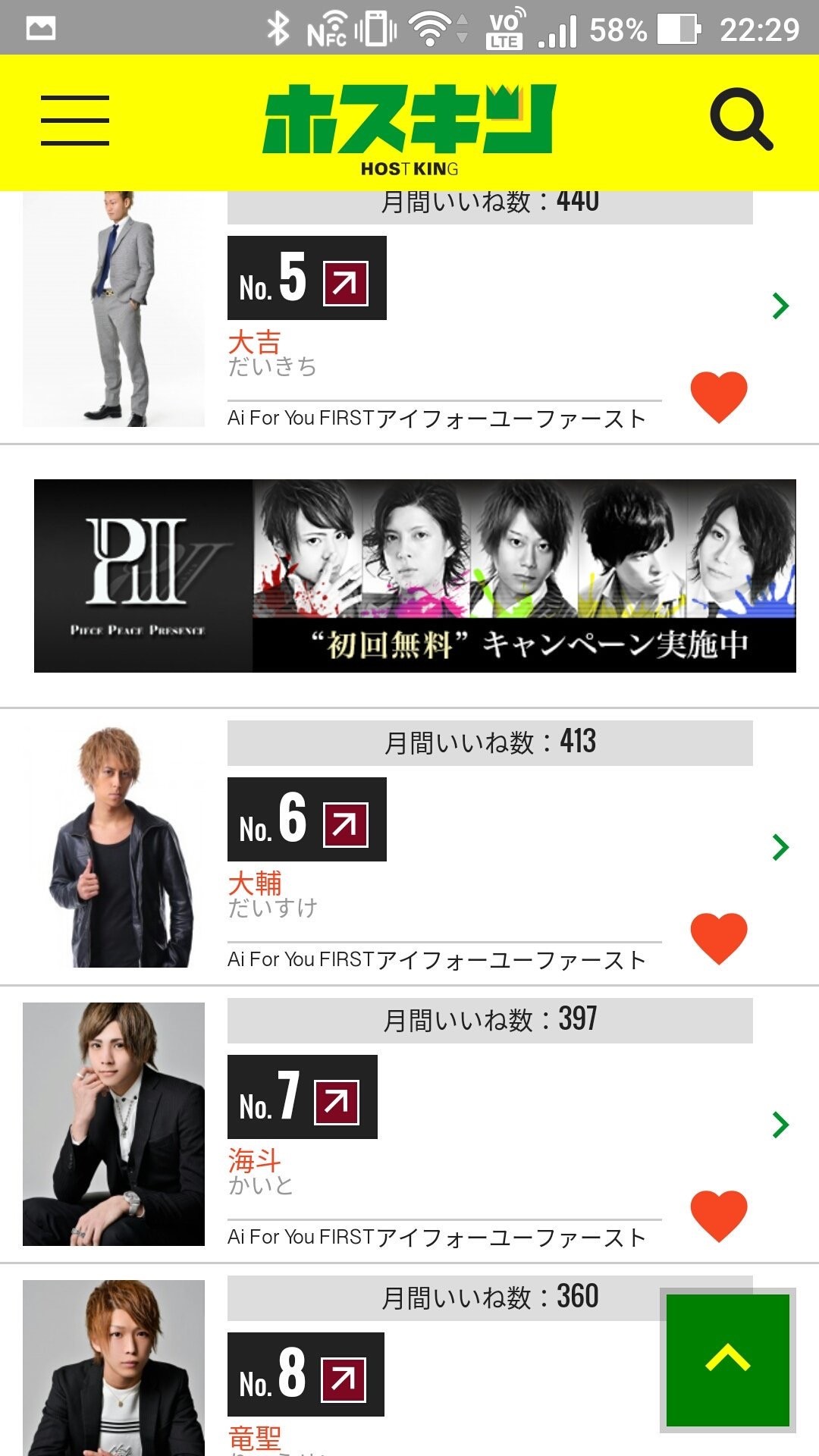View 海斗's profile photo
The width and height of the screenshot is (819, 1456).
coord(114,1125)
